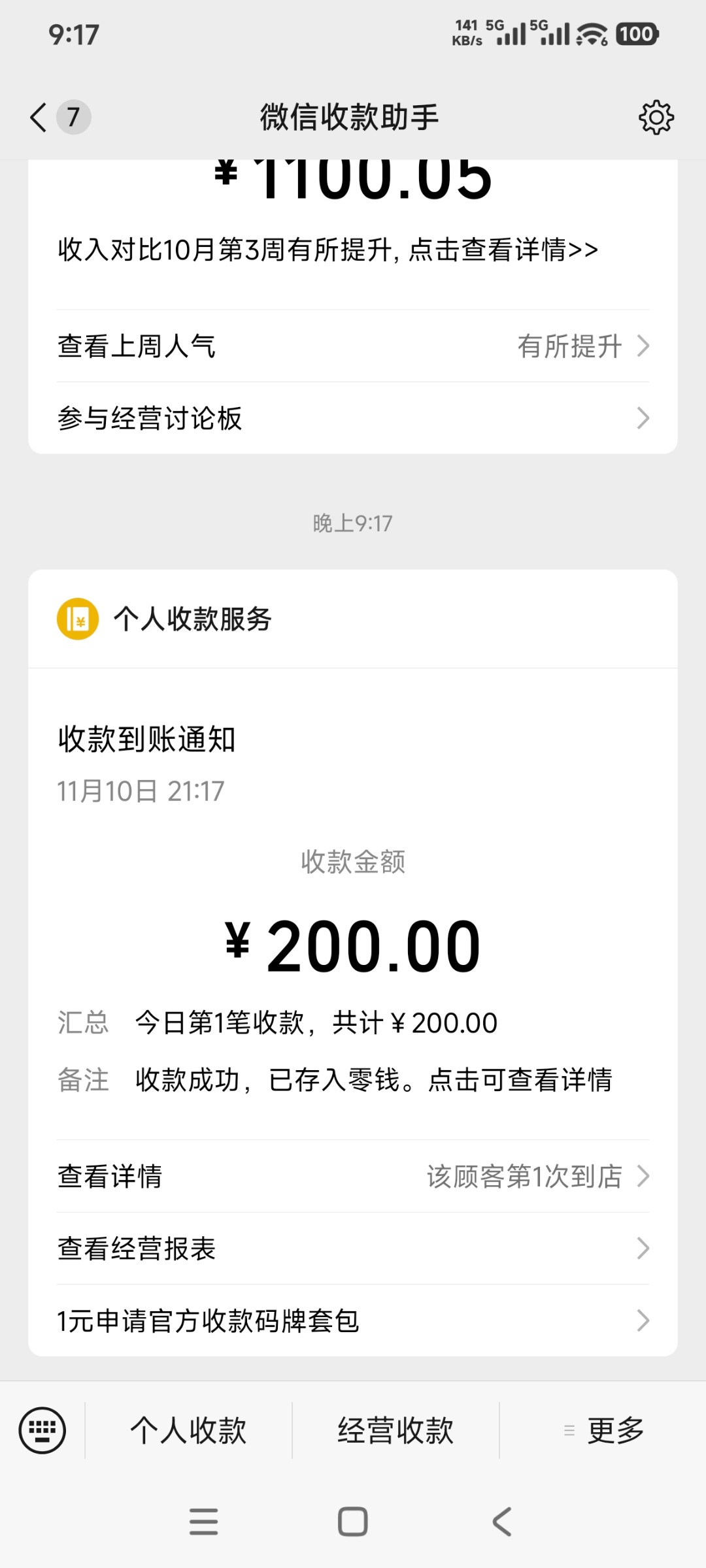The image size is (706, 1568).
Task: Open the system recent apps view
Action: (x=203, y=1522)
